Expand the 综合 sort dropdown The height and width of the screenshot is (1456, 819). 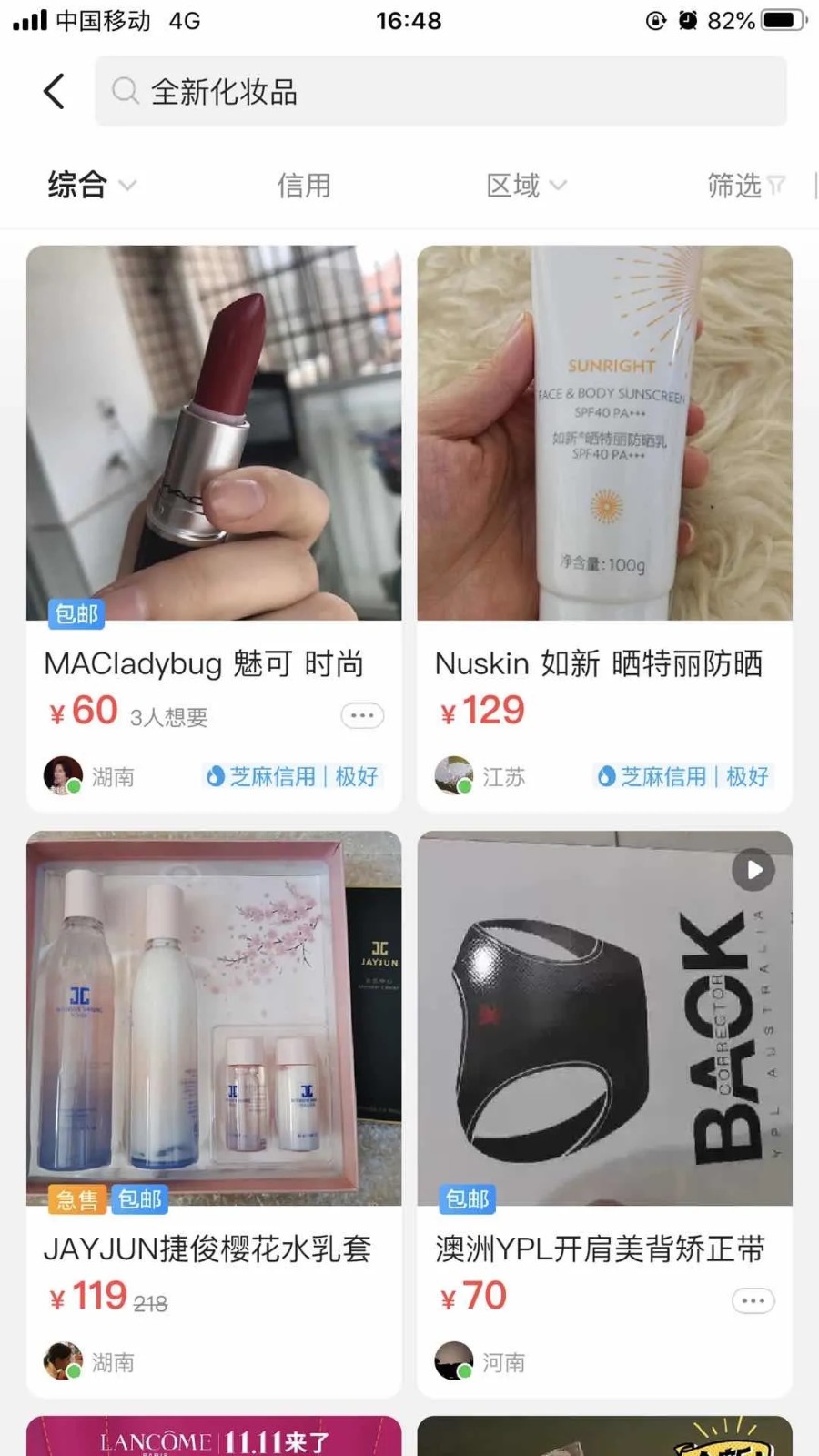coord(91,186)
